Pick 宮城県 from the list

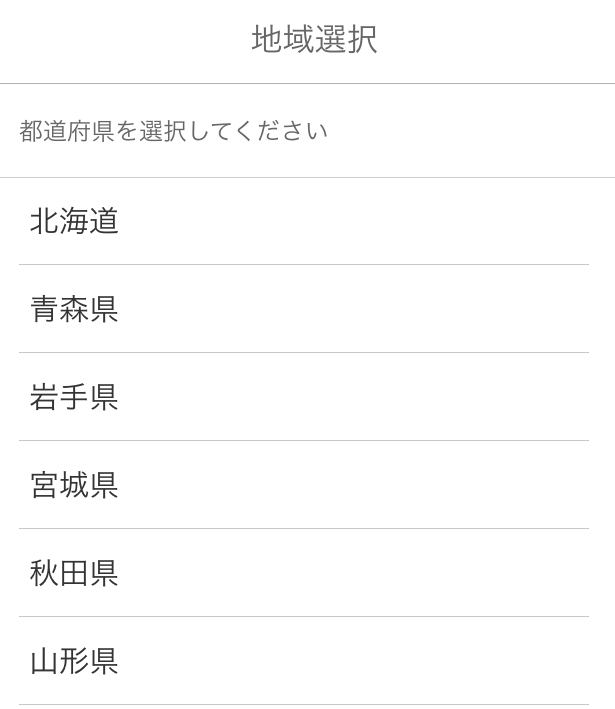pyautogui.click(x=75, y=485)
